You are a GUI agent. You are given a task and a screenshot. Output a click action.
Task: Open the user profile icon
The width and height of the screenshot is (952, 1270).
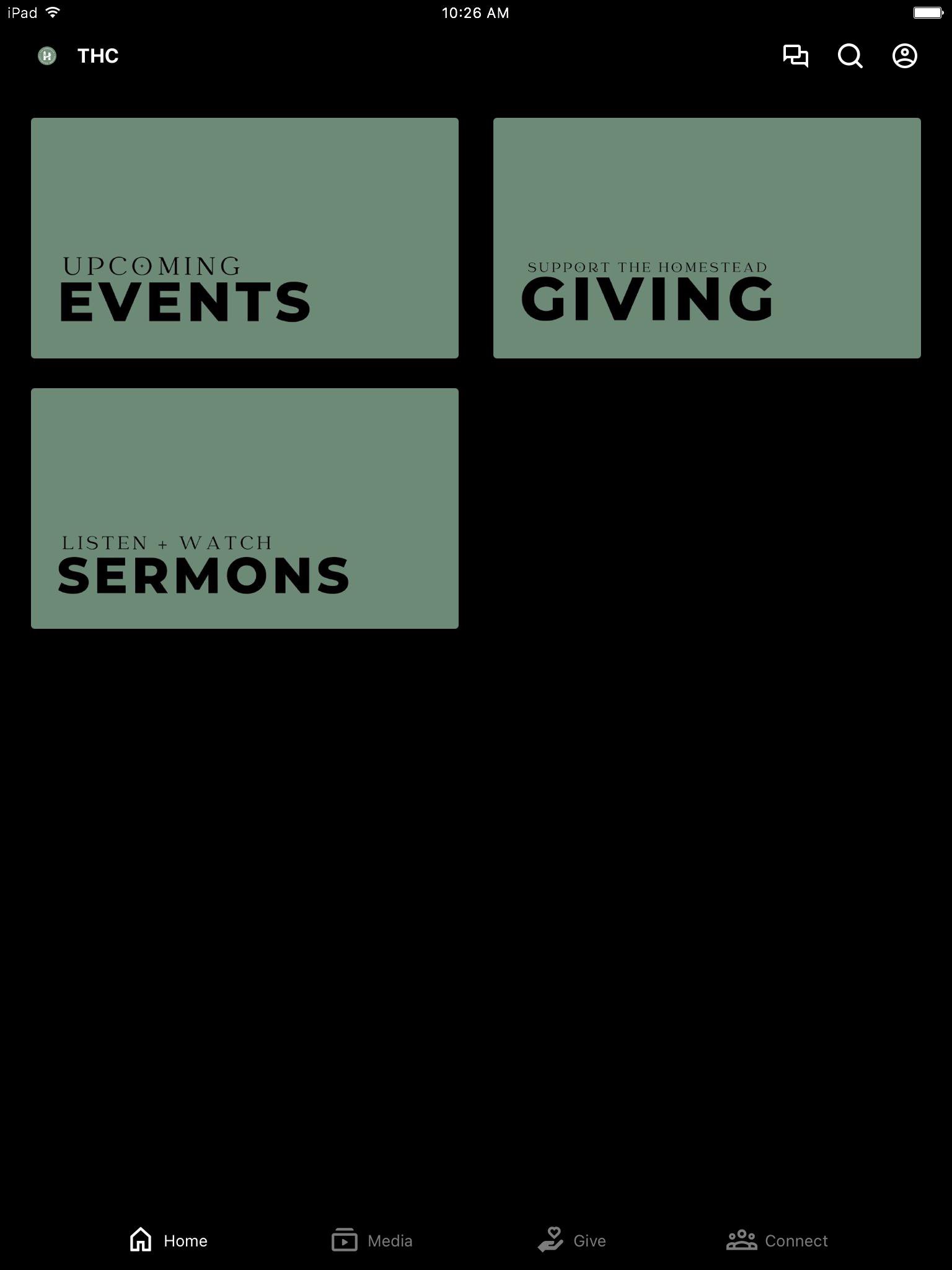point(904,56)
